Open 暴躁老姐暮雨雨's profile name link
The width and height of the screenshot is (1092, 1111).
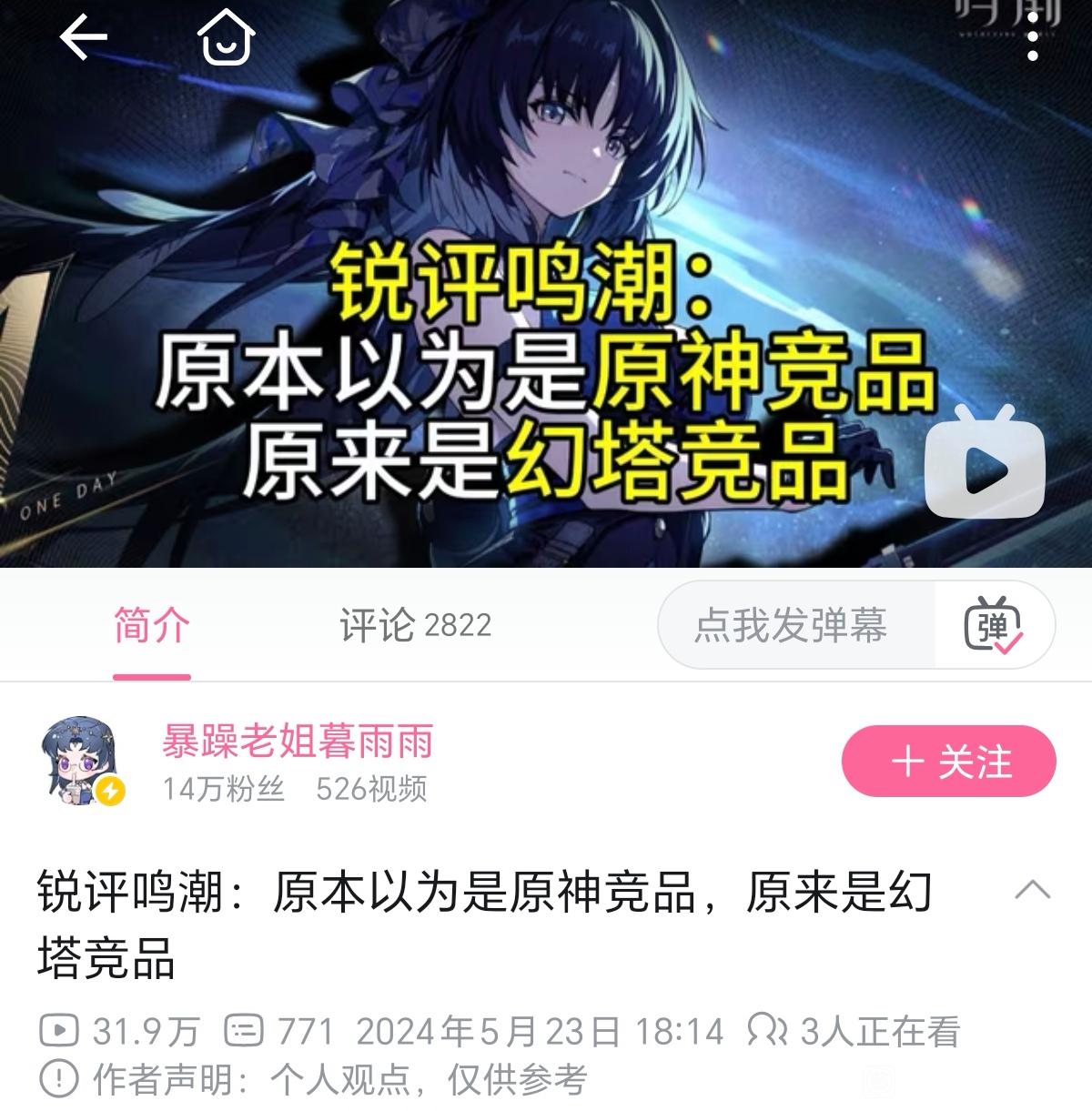(298, 742)
